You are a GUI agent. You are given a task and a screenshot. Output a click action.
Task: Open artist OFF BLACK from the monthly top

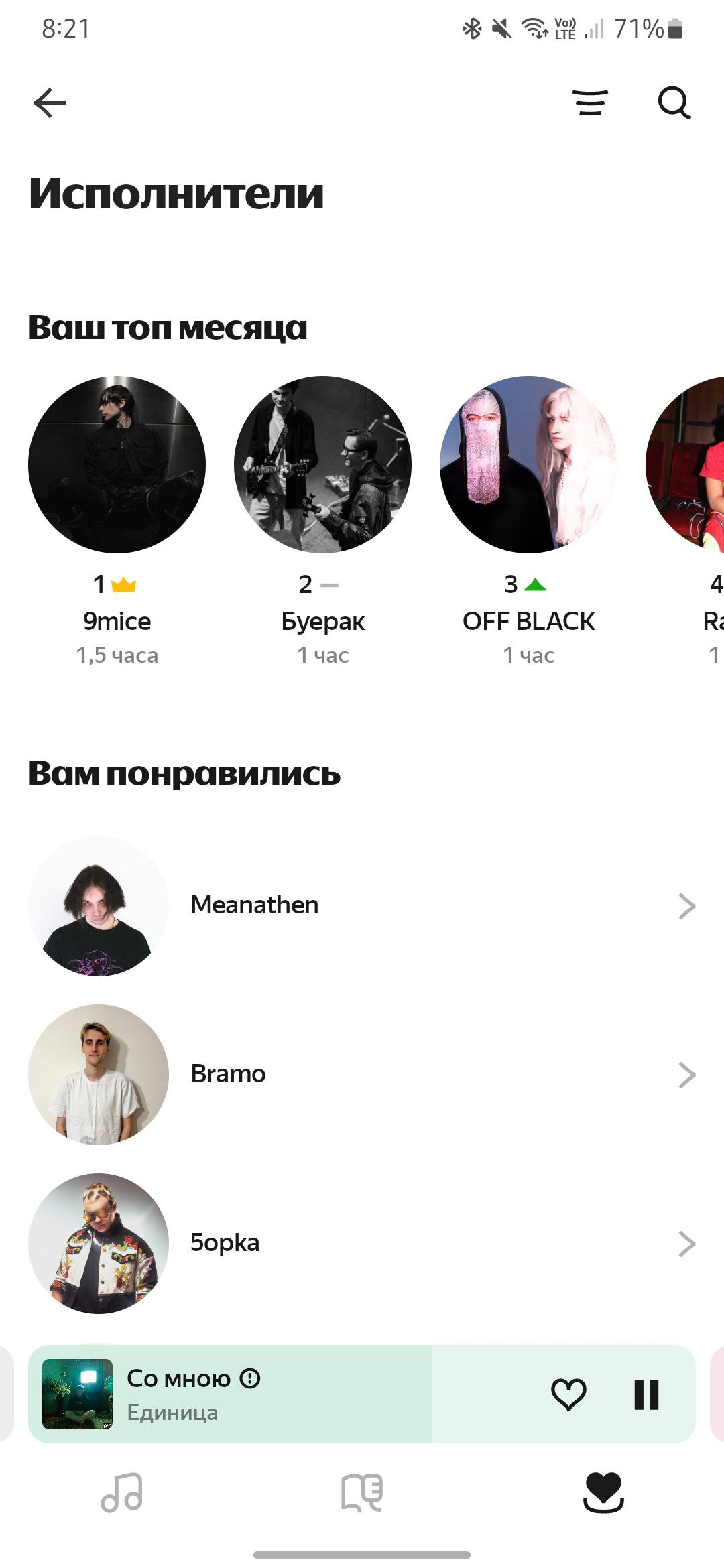(x=528, y=465)
